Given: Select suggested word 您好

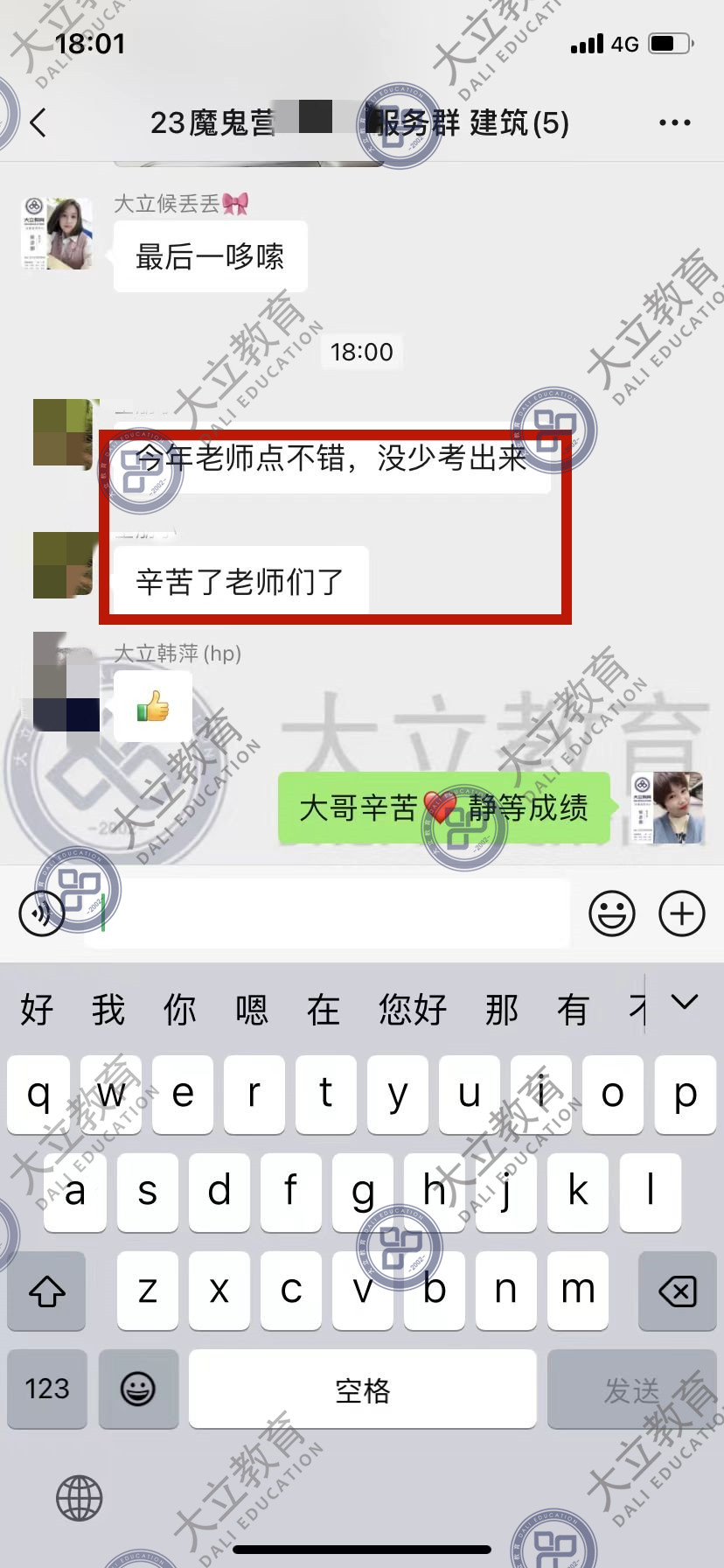Looking at the screenshot, I should pyautogui.click(x=412, y=1011).
